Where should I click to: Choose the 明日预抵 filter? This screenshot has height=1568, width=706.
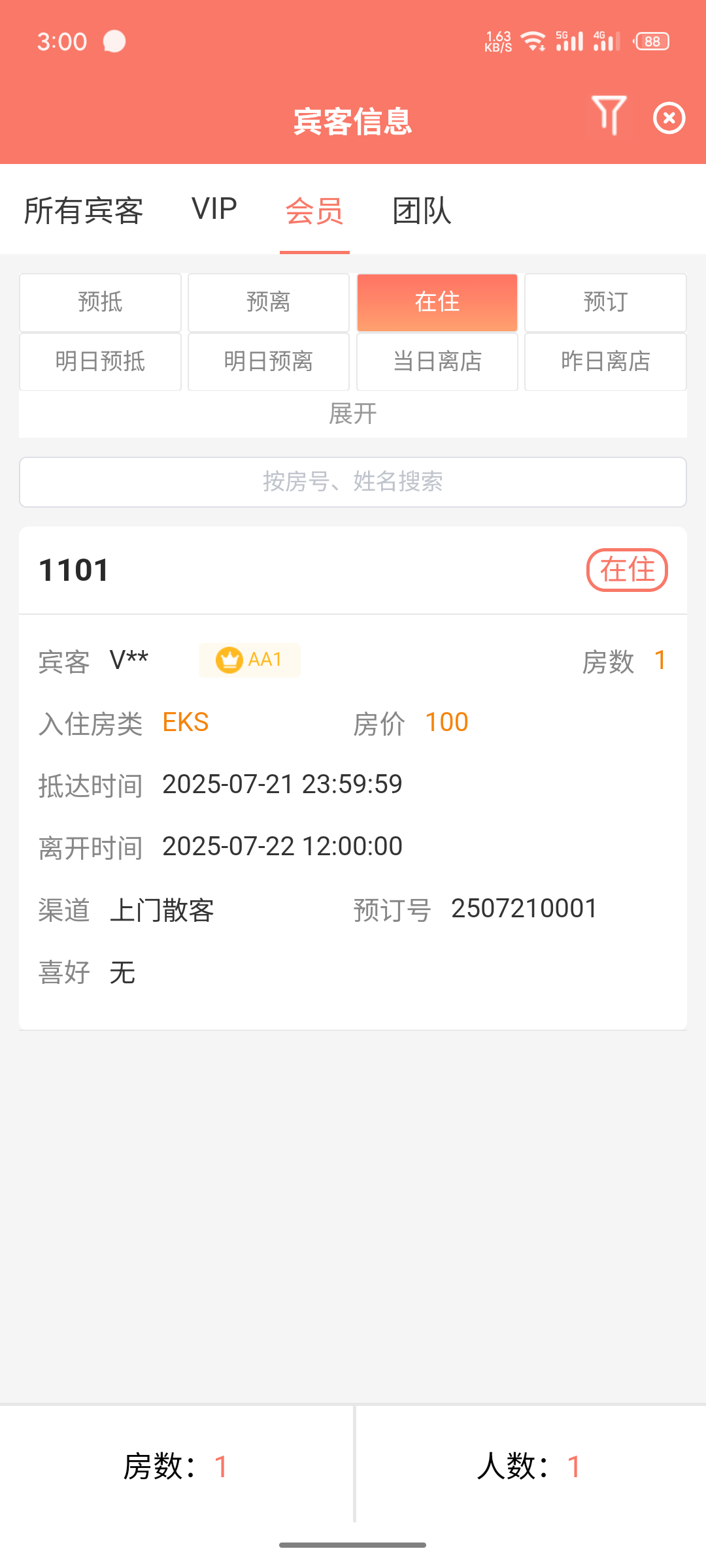pos(100,361)
